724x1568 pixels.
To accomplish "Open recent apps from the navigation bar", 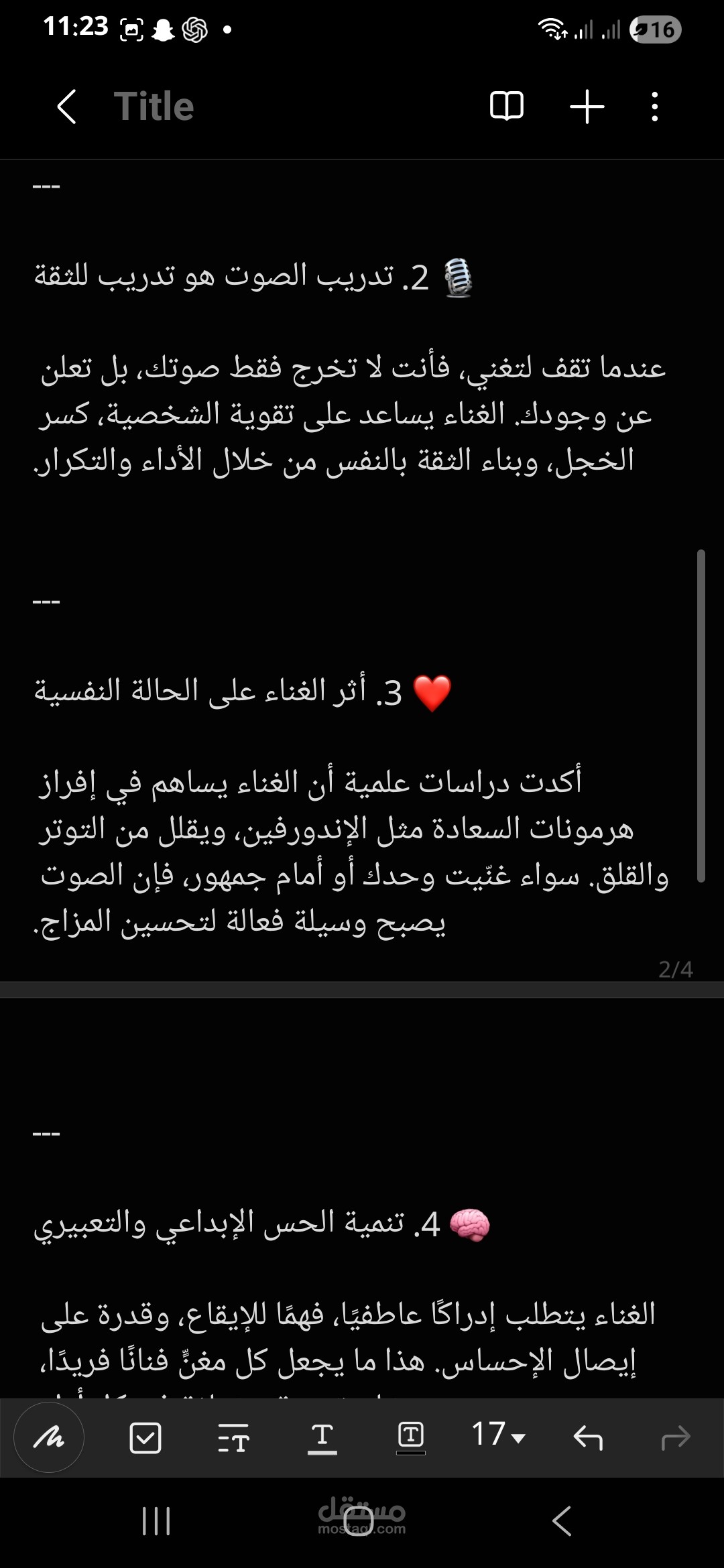I will 156,1521.
